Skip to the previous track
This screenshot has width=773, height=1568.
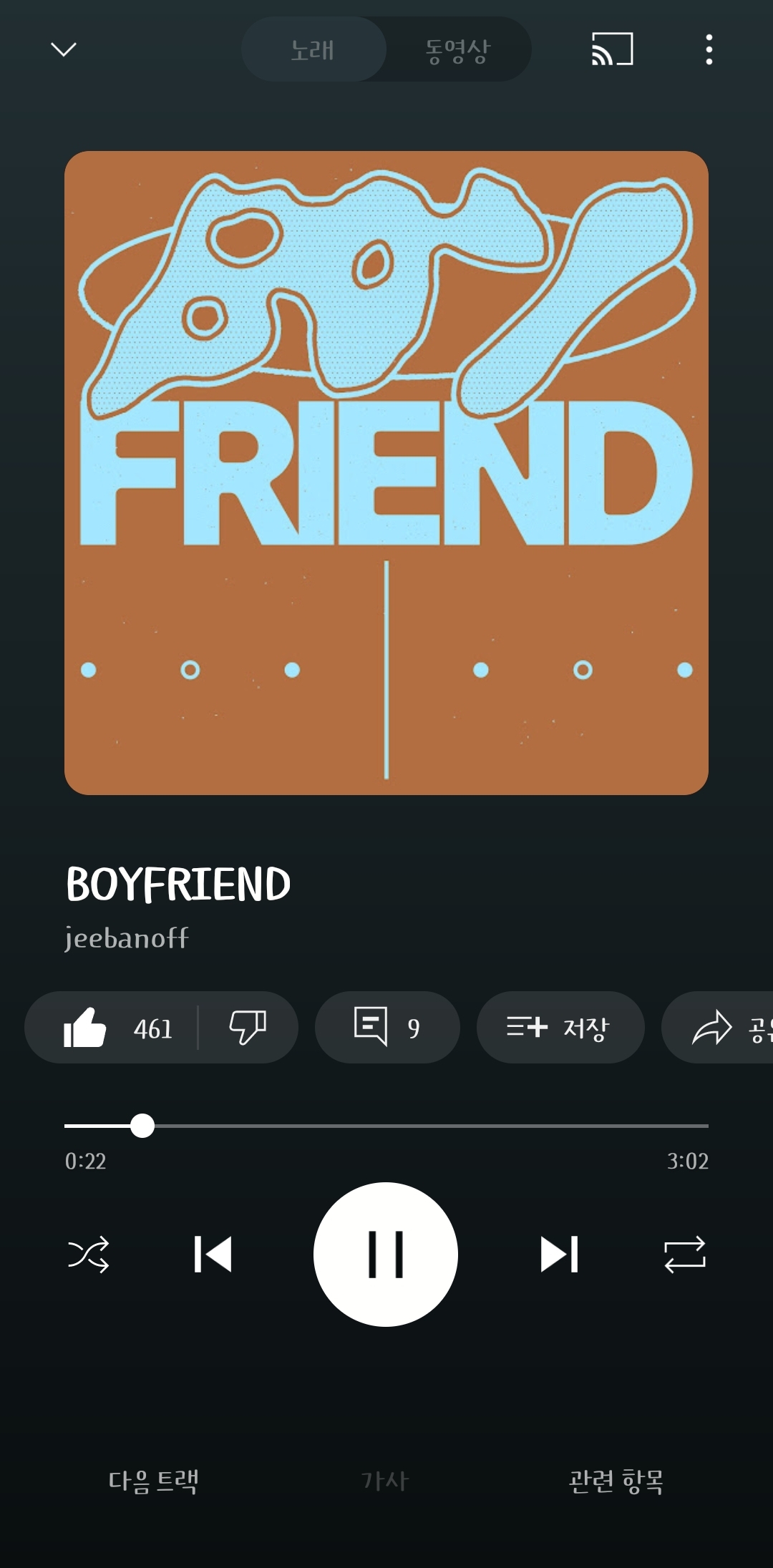tap(213, 1255)
